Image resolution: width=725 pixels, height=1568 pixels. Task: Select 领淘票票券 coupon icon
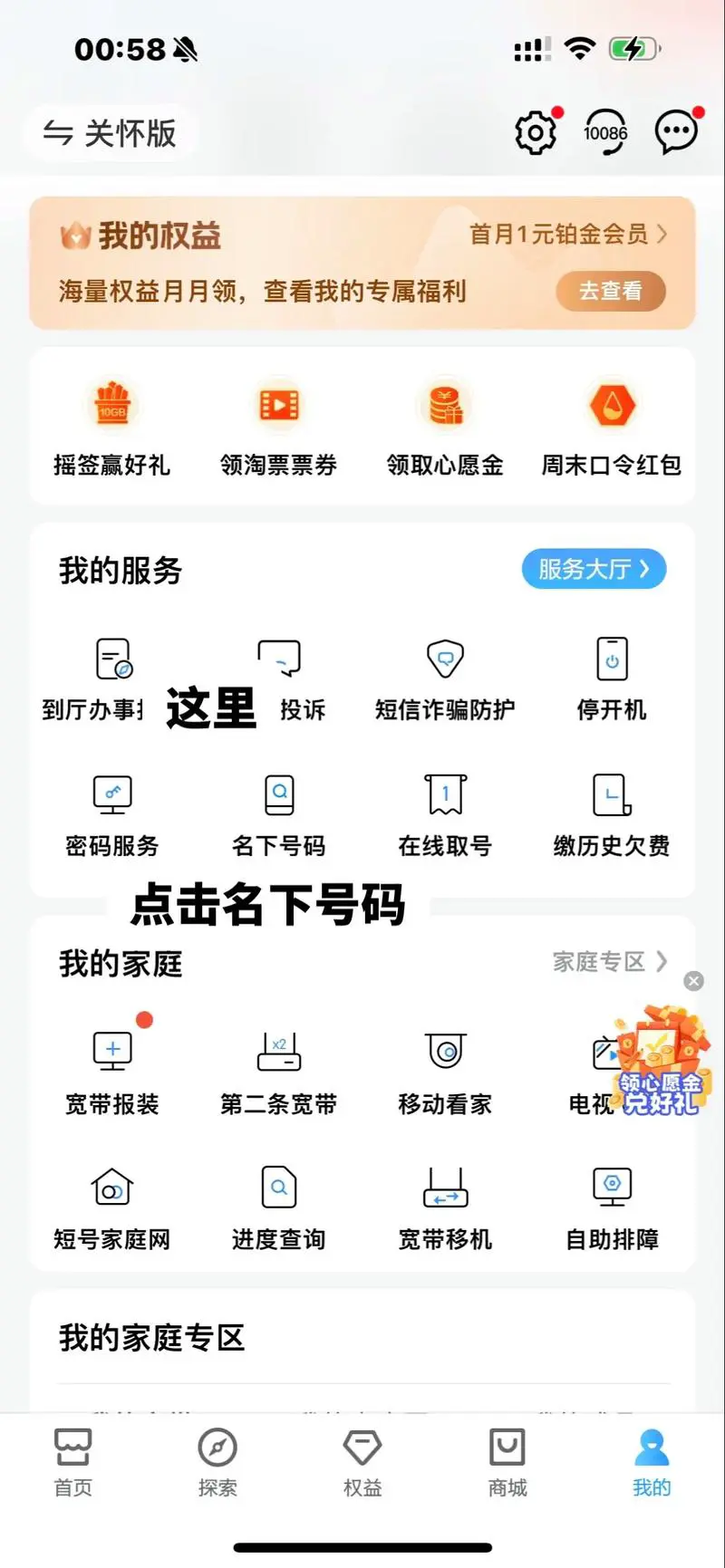pos(277,424)
